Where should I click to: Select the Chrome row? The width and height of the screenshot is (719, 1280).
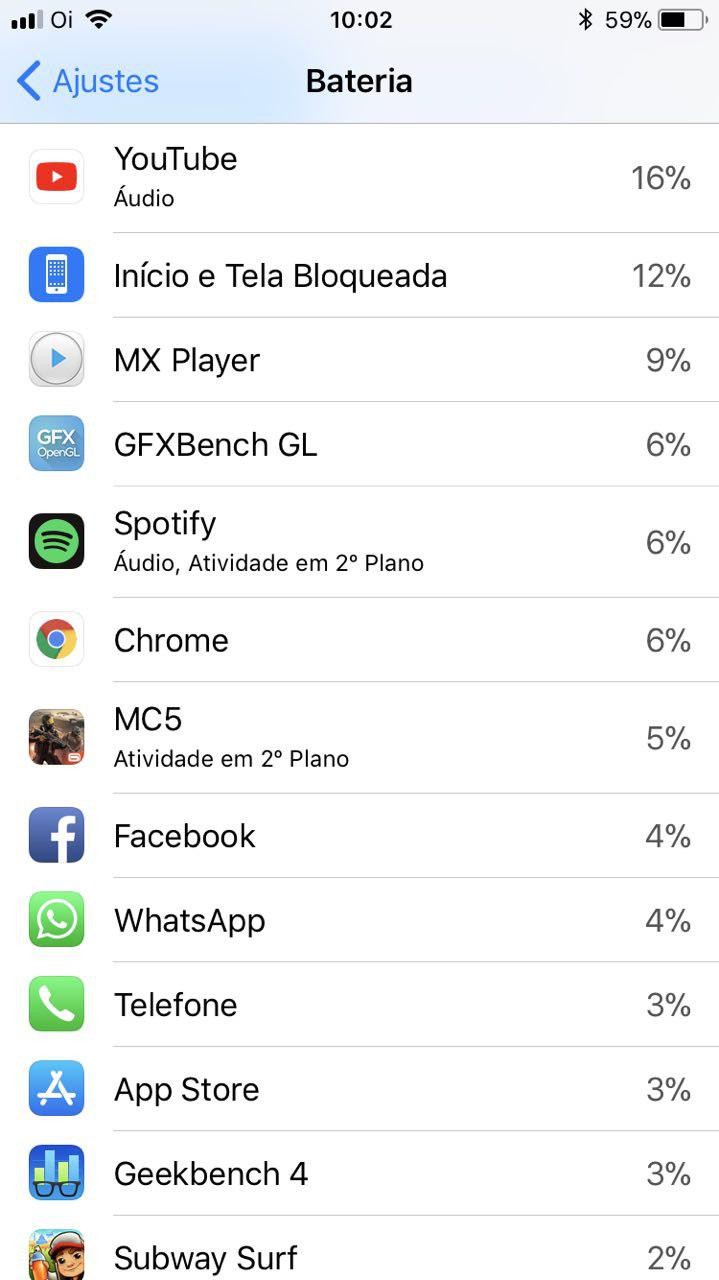coord(359,640)
